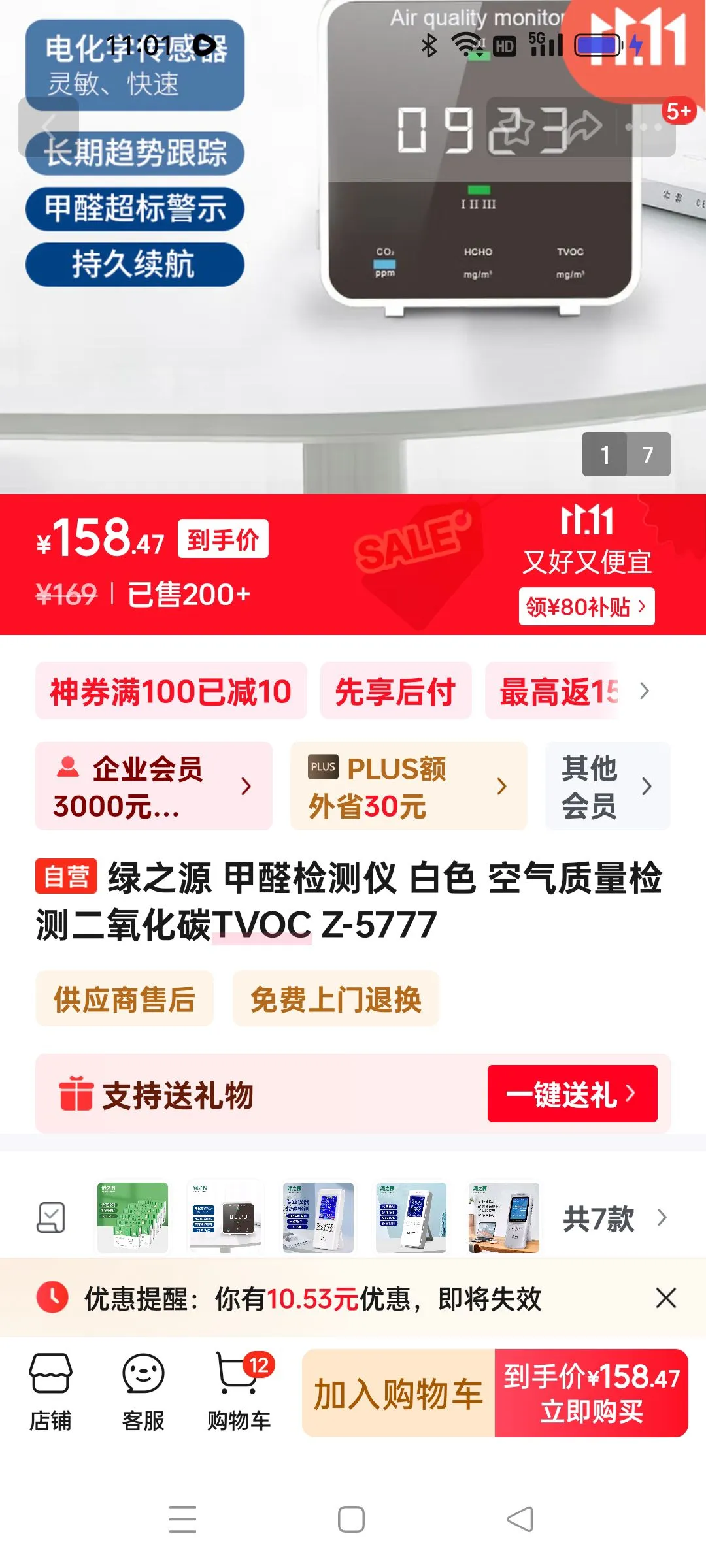This screenshot has height=1568, width=706.
Task: Go back using the top-left arrow
Action: pyautogui.click(x=48, y=127)
